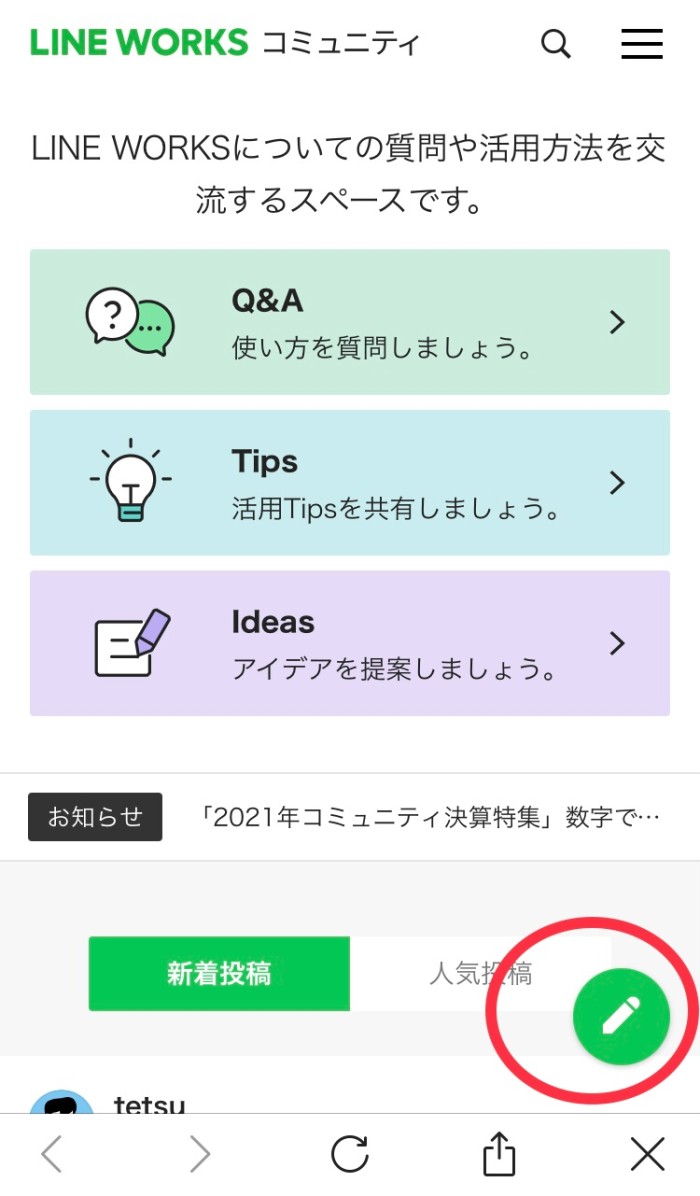Tap the green pencil compose button
This screenshot has width=700, height=1196.
point(621,1017)
